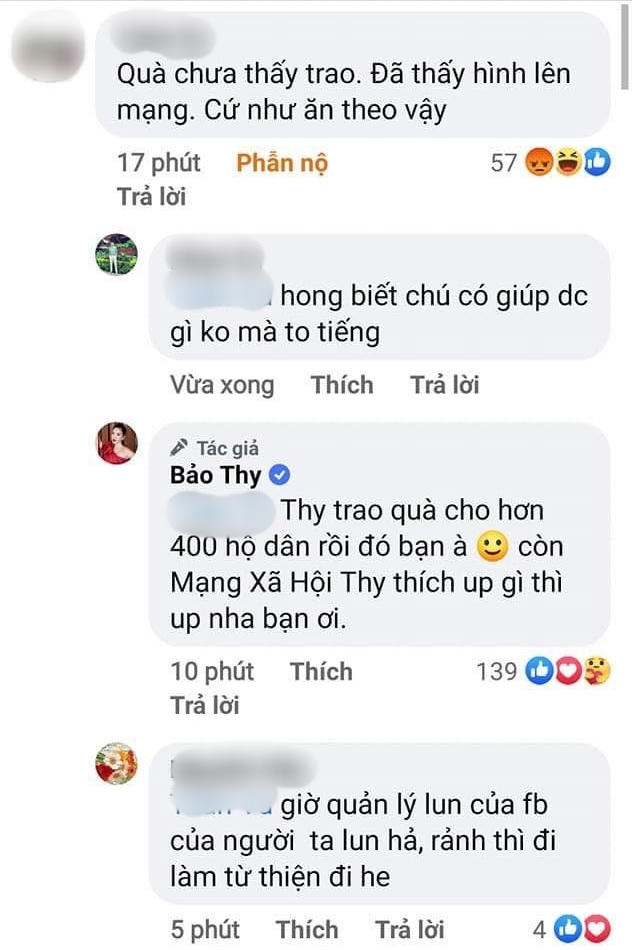Viewport: 632px width, 950px height.
Task: Reply to Bảo Thy's comment
Action: 204,705
